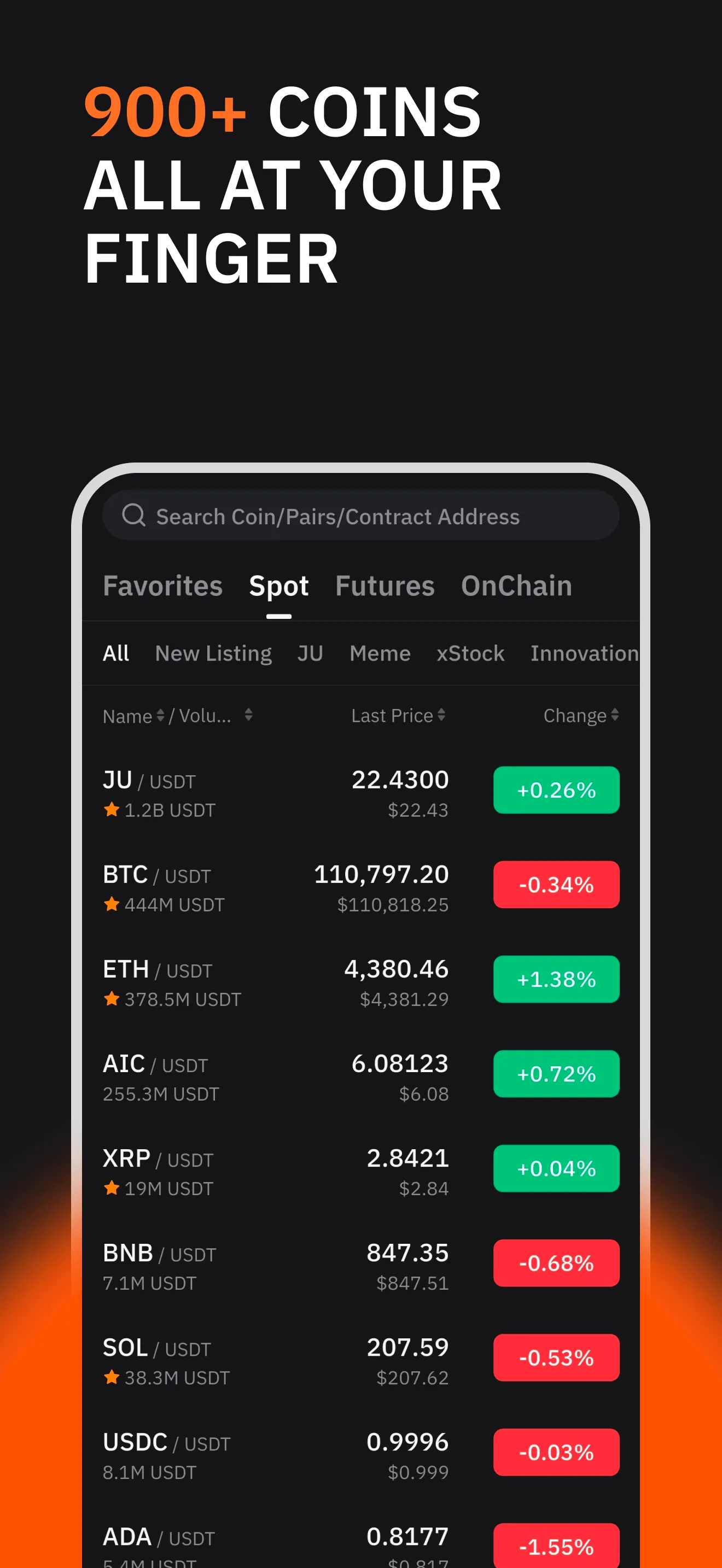This screenshot has height=1568, width=722.
Task: Open the Favorites tab
Action: (162, 586)
